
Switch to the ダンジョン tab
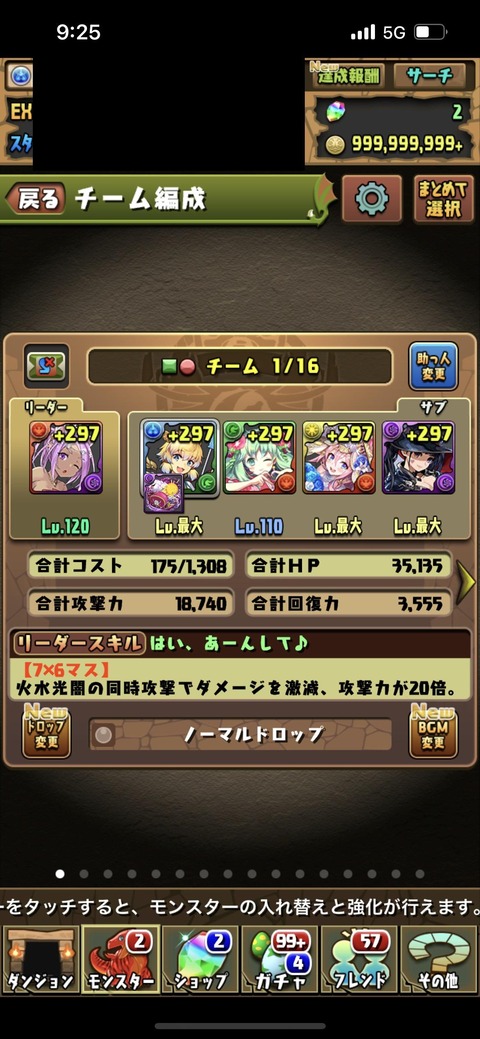click(40, 959)
